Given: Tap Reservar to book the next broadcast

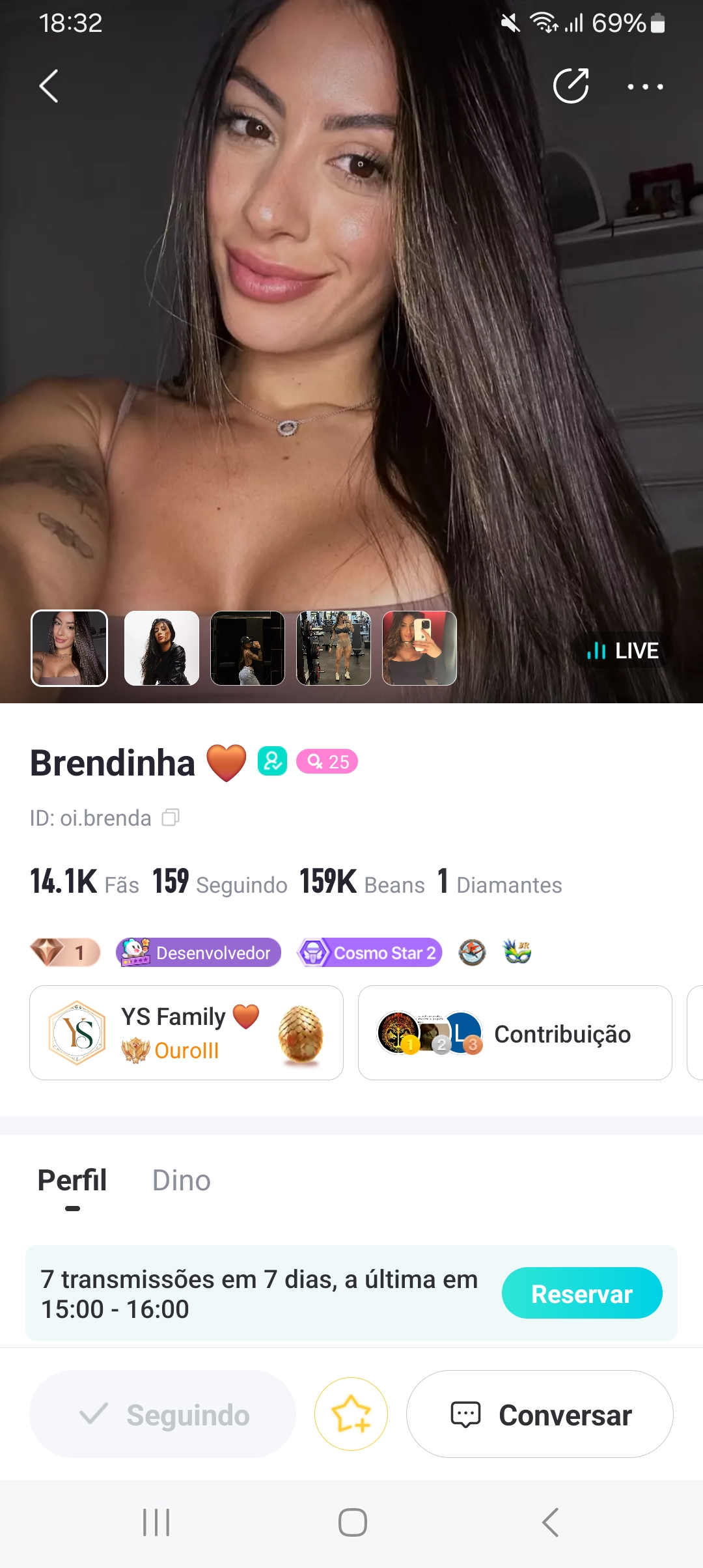Looking at the screenshot, I should (581, 1293).
